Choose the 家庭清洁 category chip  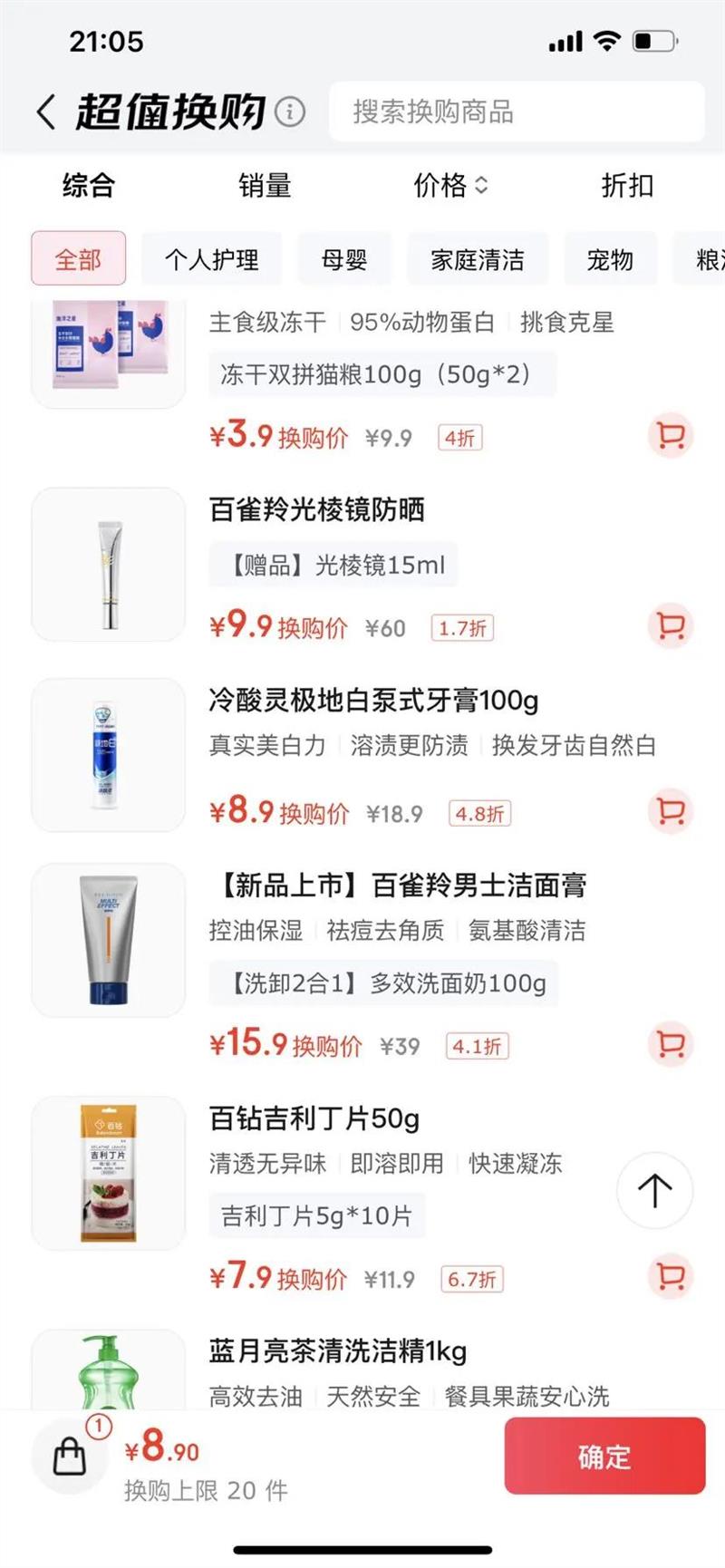click(x=478, y=260)
